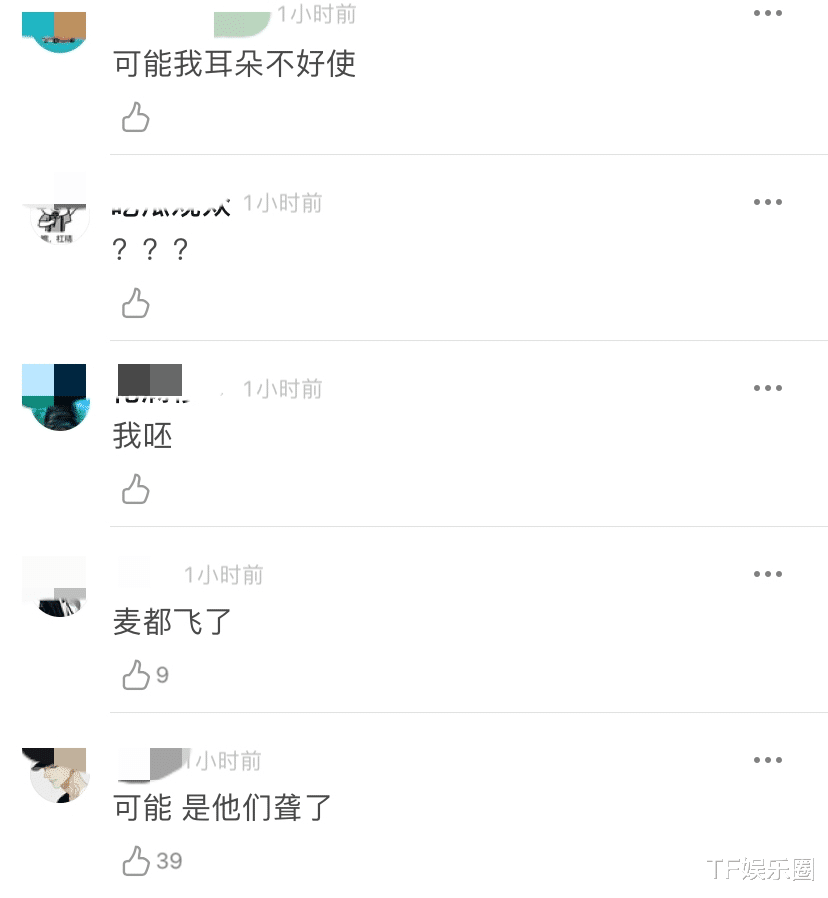Like the comment "可能我耳朵不好使"
The width and height of the screenshot is (828, 898).
pos(135,117)
